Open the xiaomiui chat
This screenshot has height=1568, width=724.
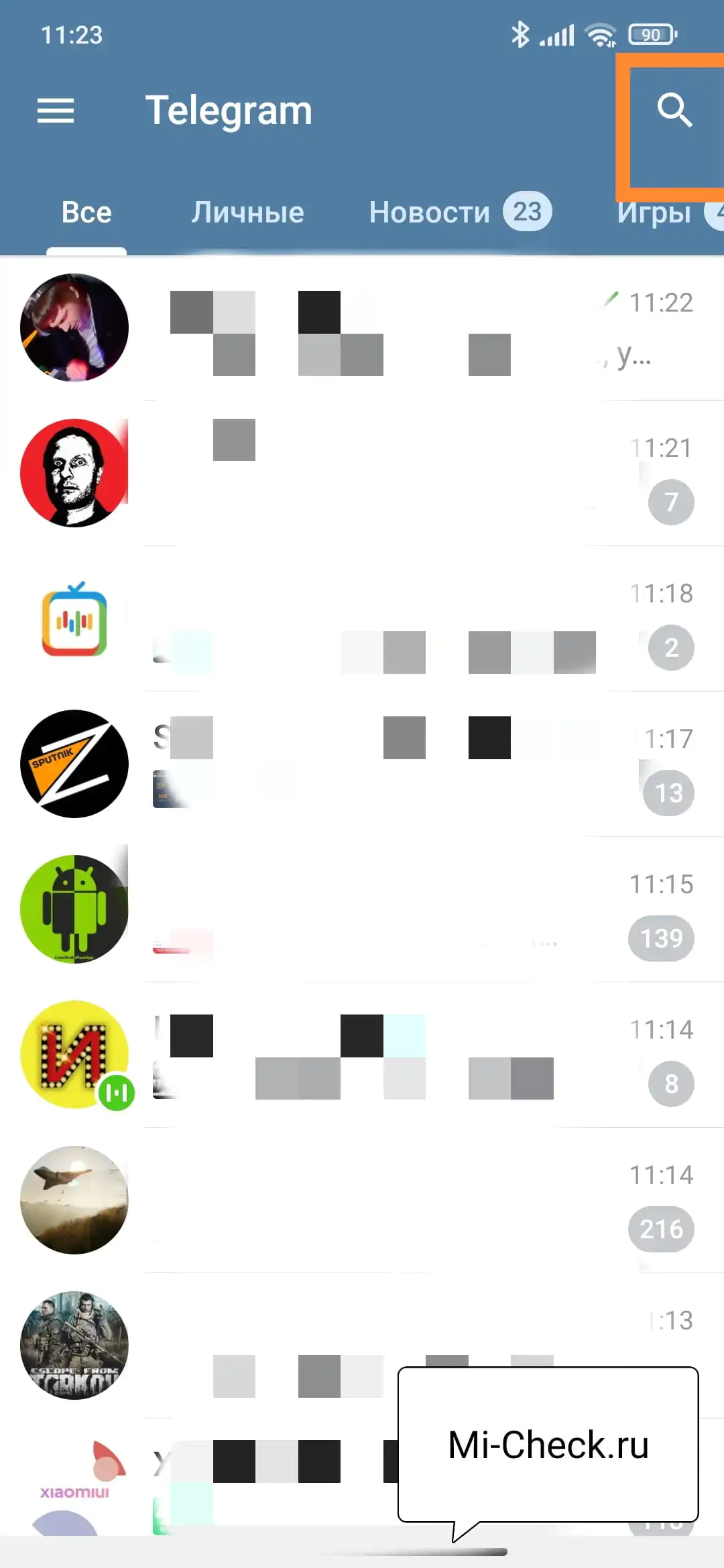[268, 1474]
